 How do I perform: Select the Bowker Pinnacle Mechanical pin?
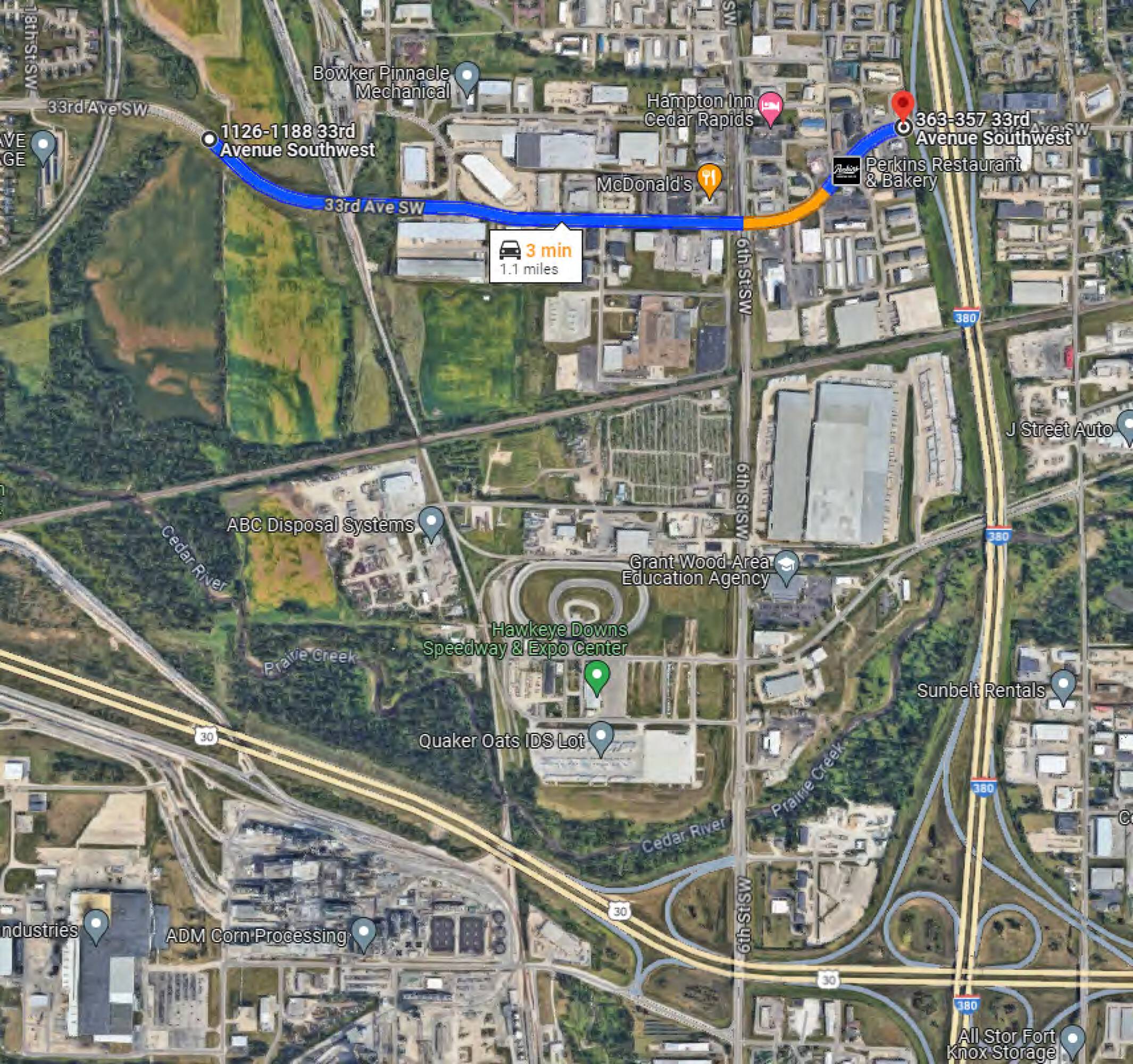click(468, 78)
